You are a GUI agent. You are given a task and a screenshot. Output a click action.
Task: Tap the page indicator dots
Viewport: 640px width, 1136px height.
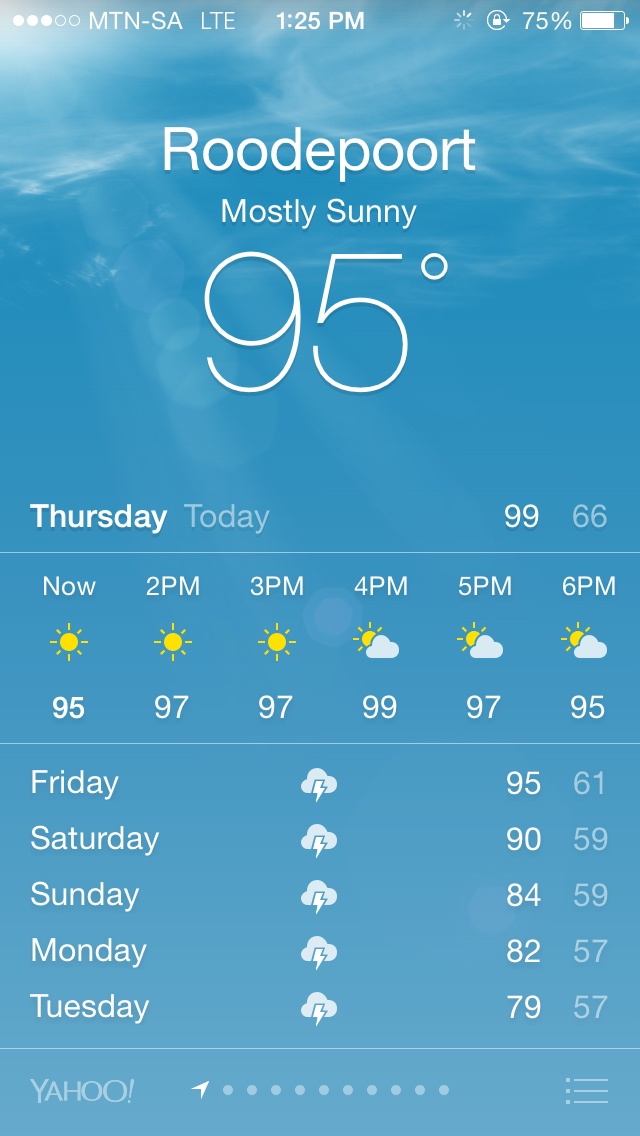(322, 1090)
